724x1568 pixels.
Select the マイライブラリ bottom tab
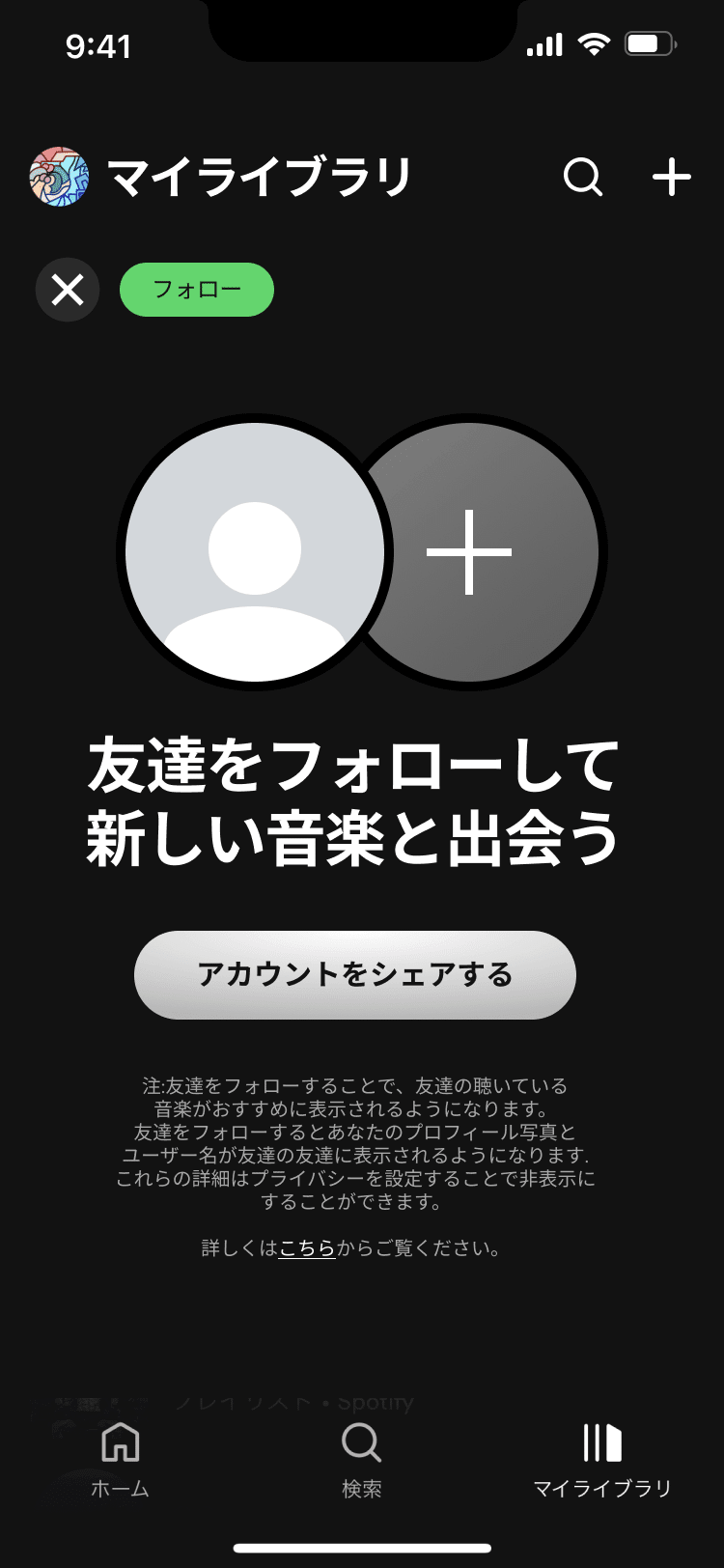coord(602,1460)
